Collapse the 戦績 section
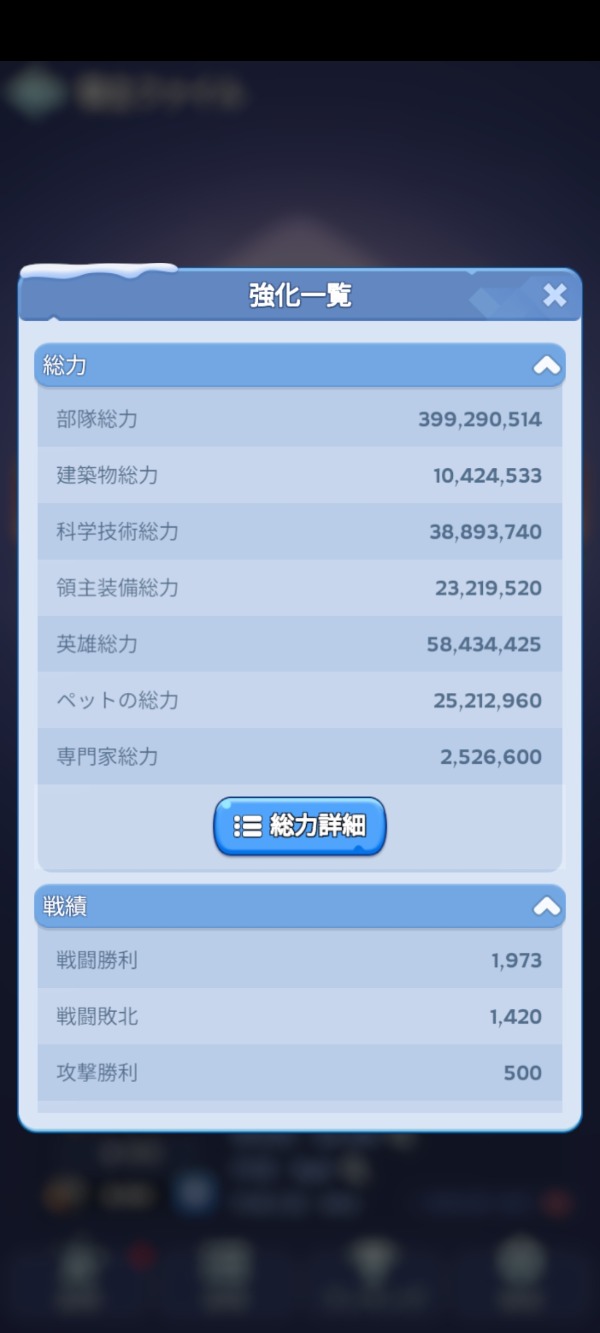This screenshot has width=600, height=1333. (x=546, y=907)
